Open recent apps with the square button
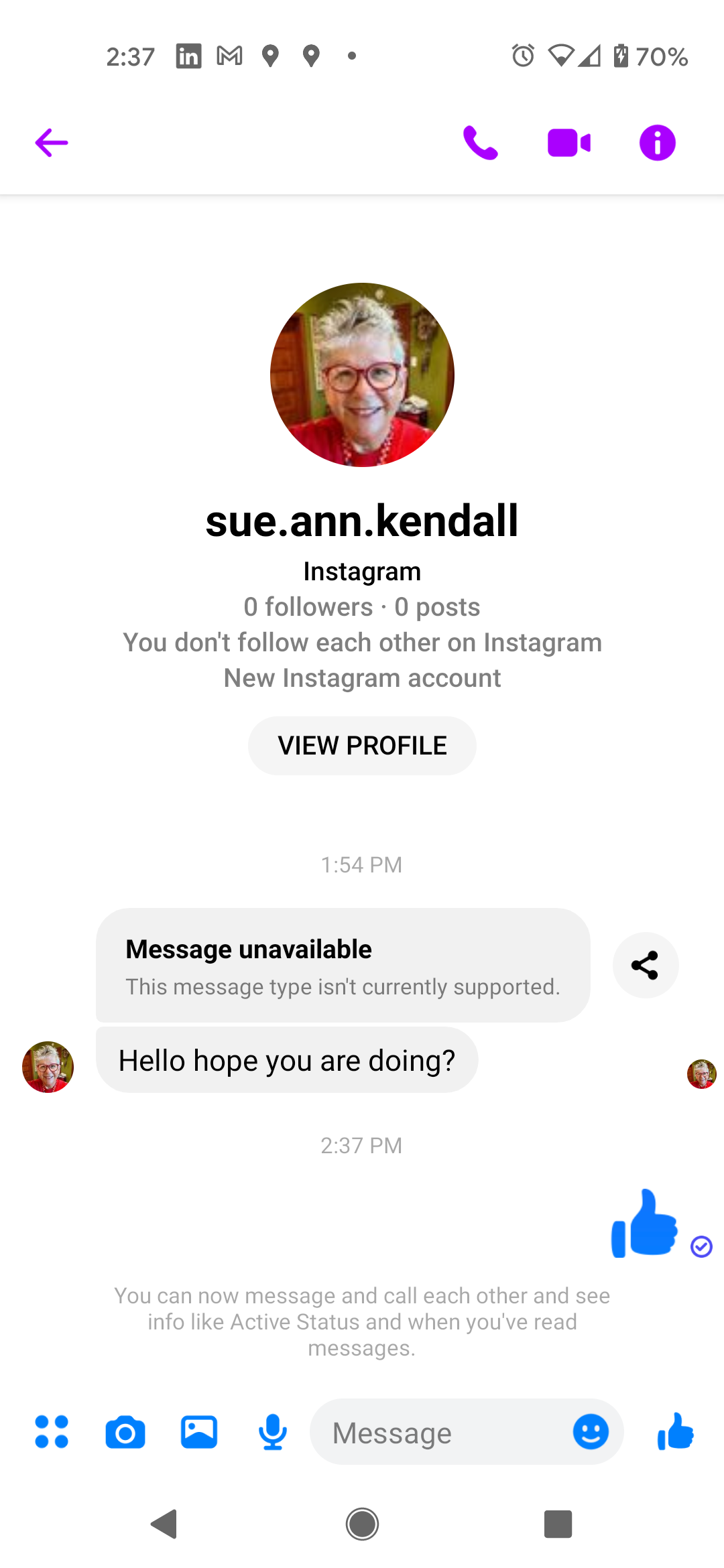The width and height of the screenshot is (724, 1568). [x=558, y=1524]
